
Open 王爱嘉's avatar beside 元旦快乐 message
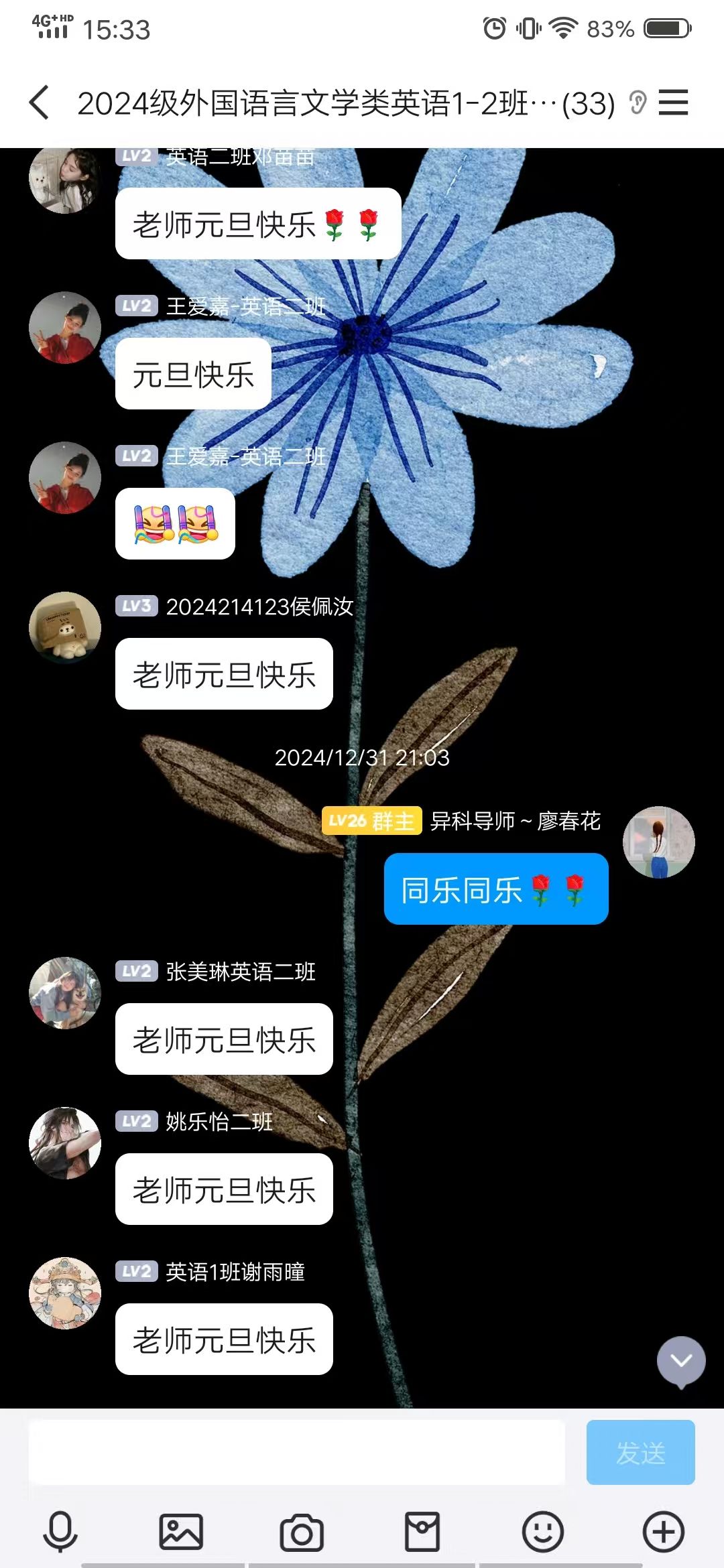coord(65,328)
